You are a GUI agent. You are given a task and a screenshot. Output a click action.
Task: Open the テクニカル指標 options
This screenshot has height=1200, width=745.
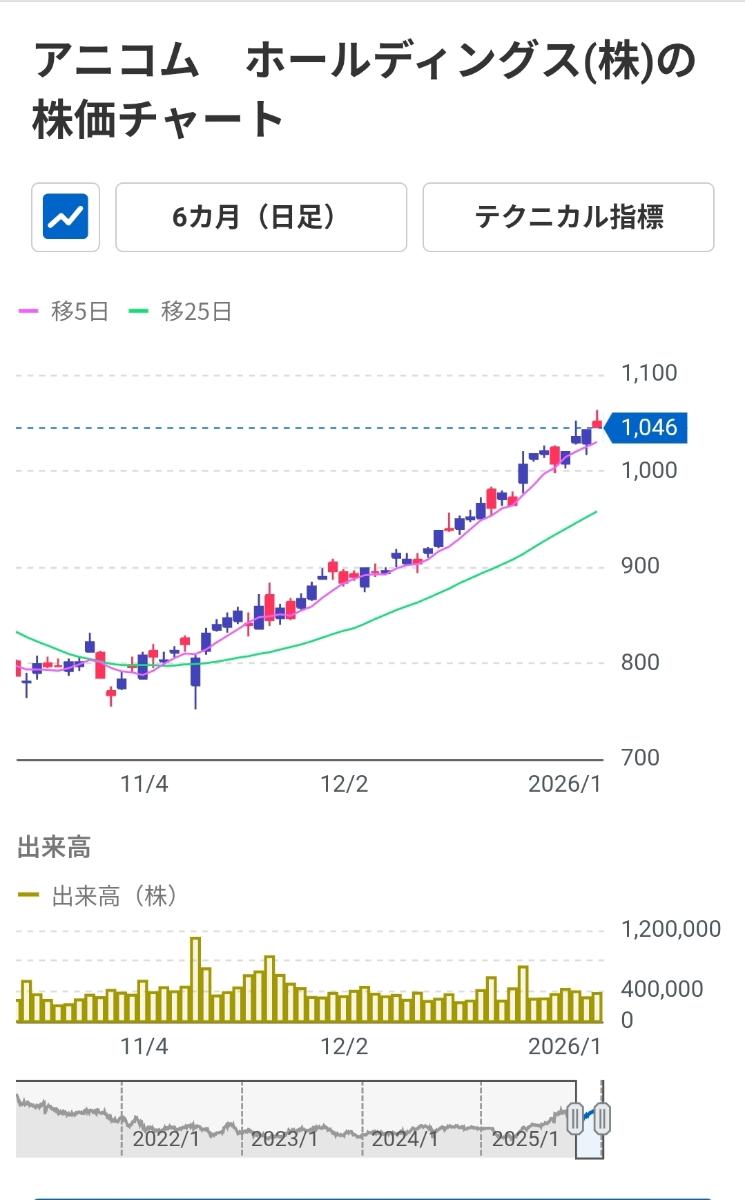(568, 217)
